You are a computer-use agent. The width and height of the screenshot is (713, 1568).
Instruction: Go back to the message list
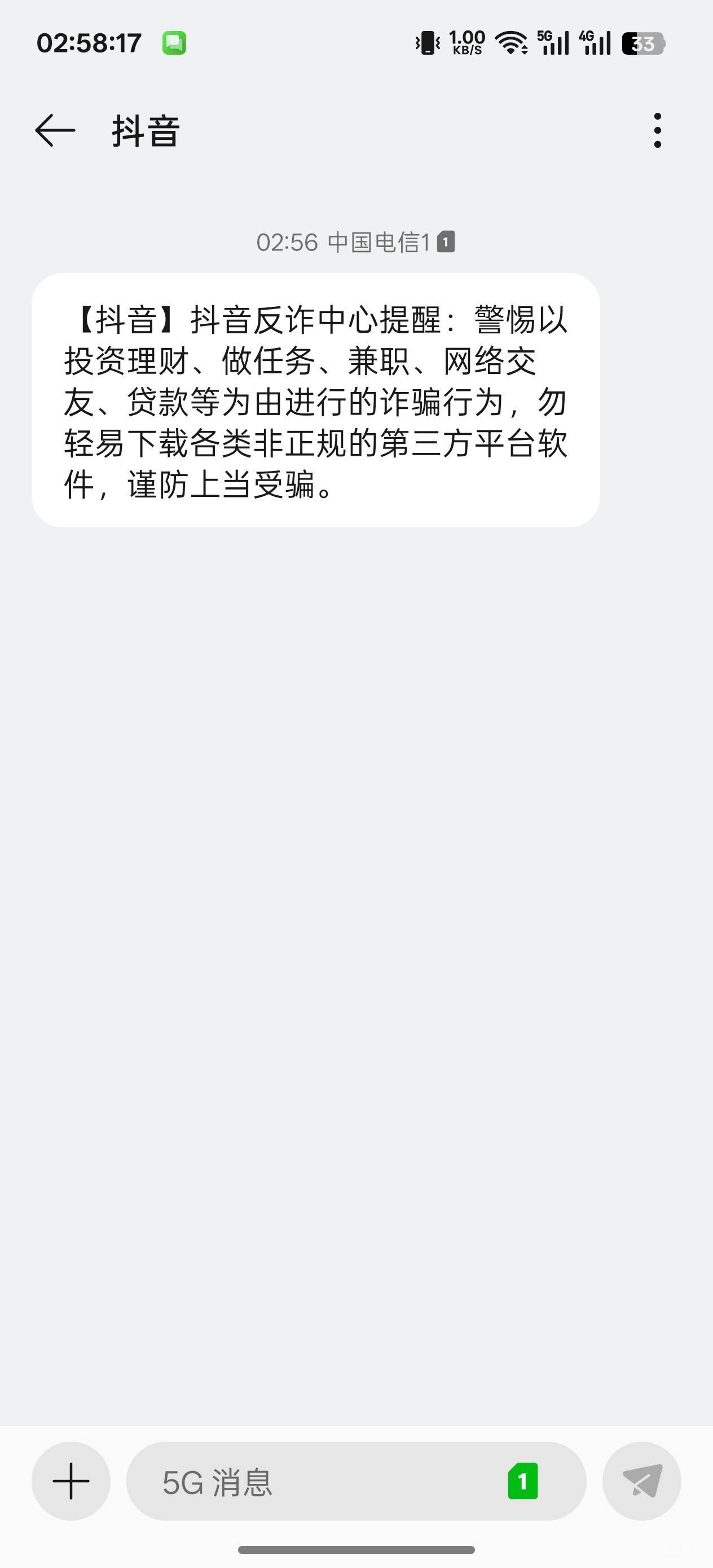(55, 130)
